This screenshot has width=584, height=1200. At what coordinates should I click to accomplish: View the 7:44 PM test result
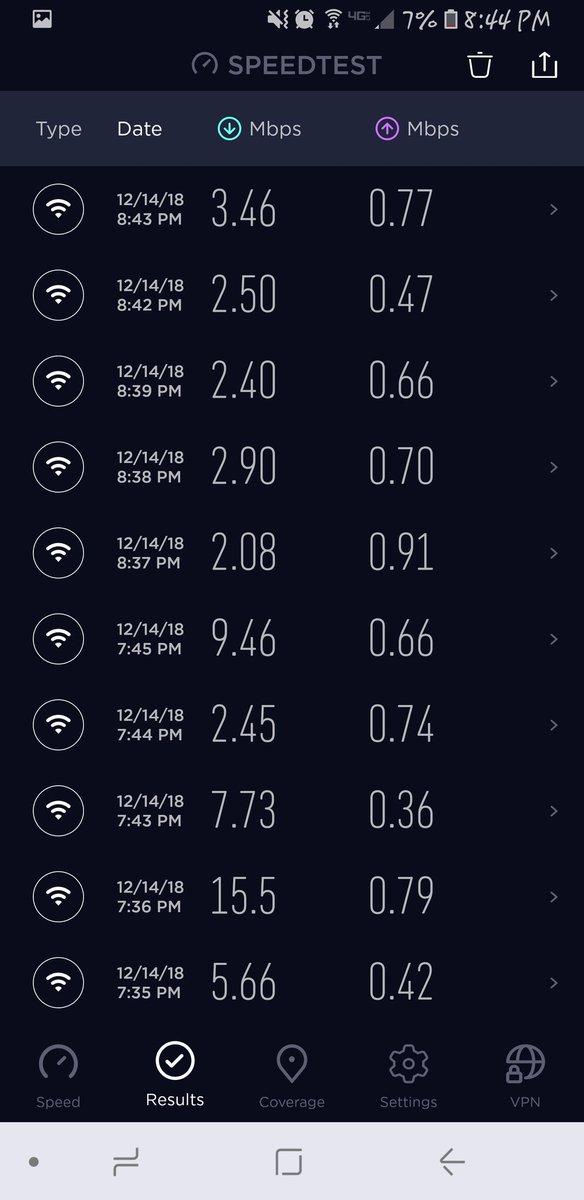[x=292, y=725]
